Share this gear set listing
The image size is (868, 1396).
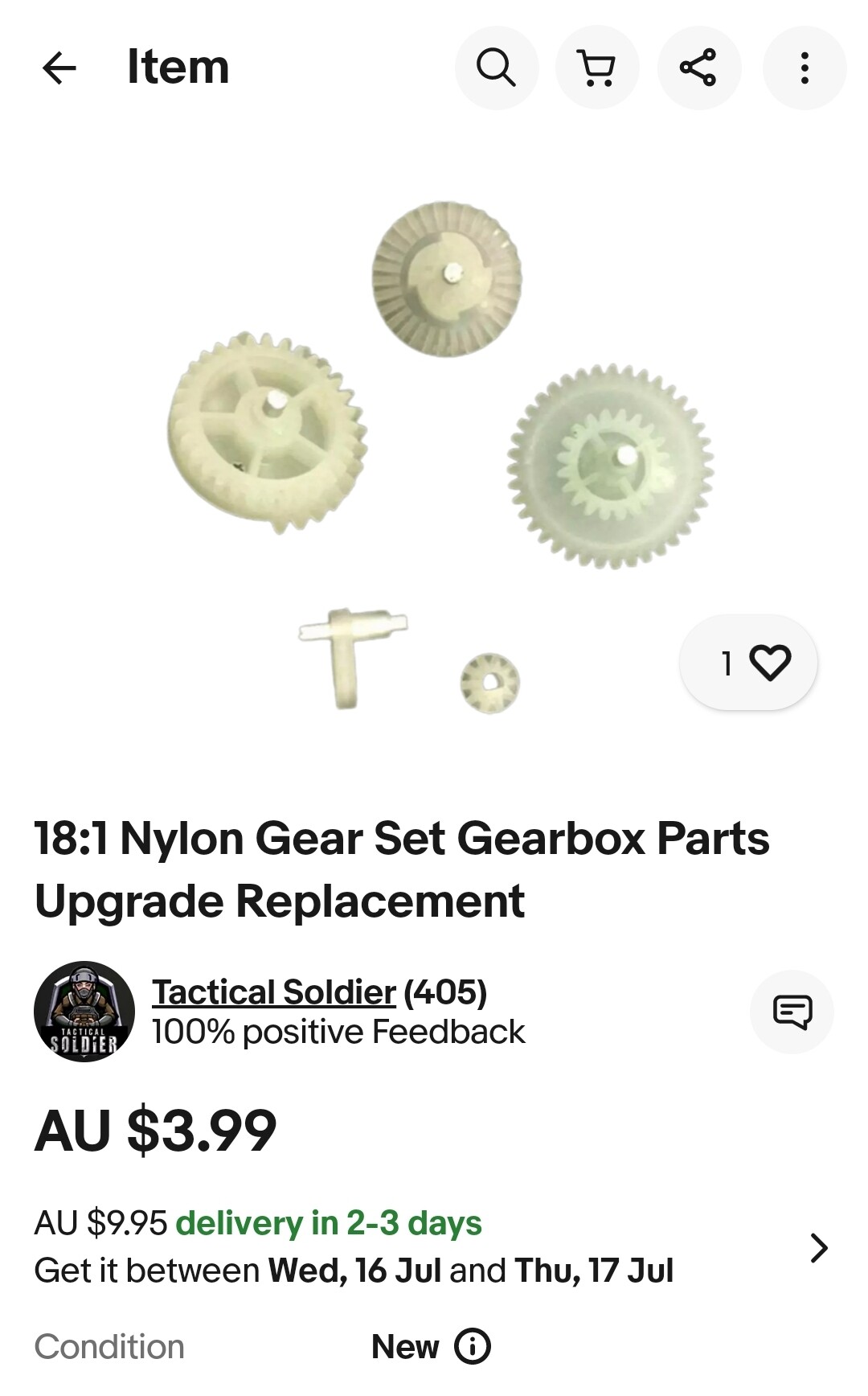(x=698, y=68)
